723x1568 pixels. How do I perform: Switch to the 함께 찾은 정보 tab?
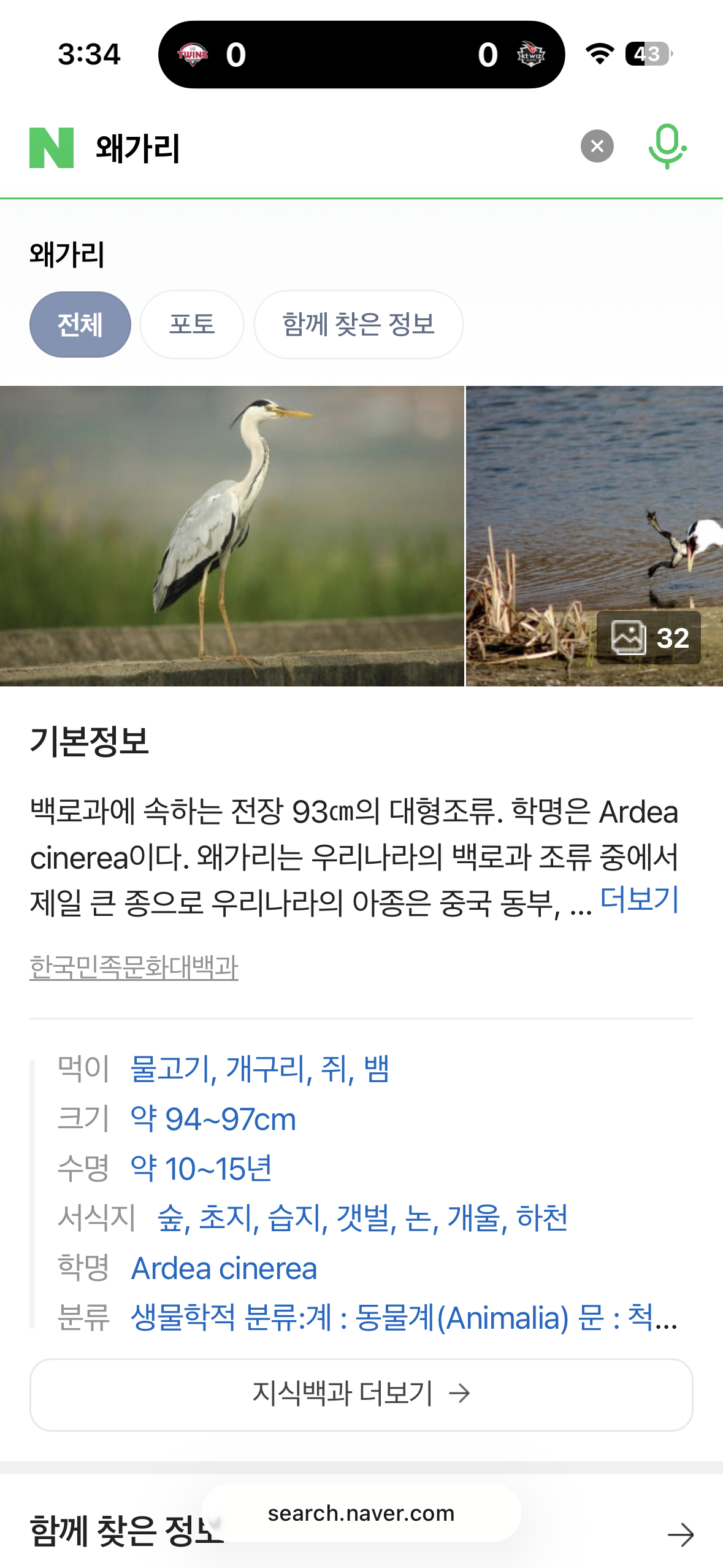click(x=358, y=325)
